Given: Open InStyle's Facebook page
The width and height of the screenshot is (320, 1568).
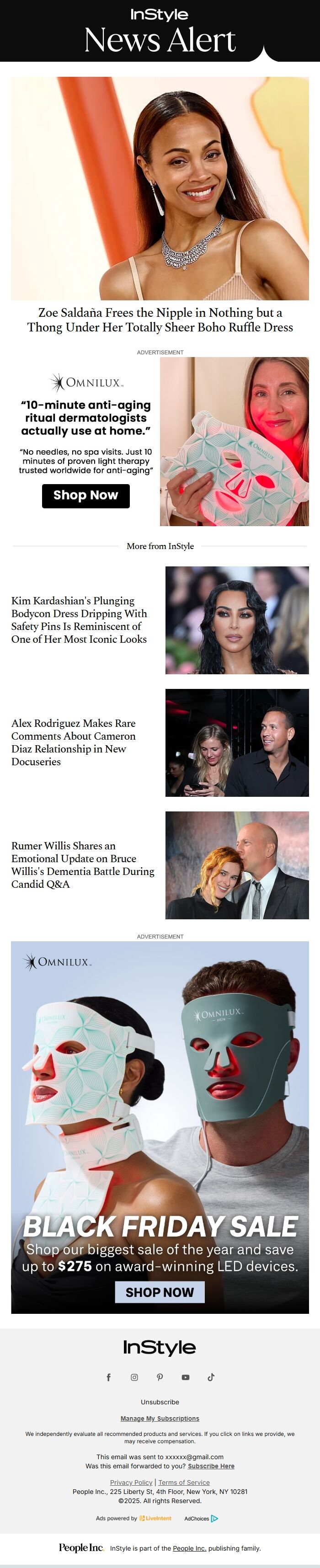Looking at the screenshot, I should [109, 1377].
